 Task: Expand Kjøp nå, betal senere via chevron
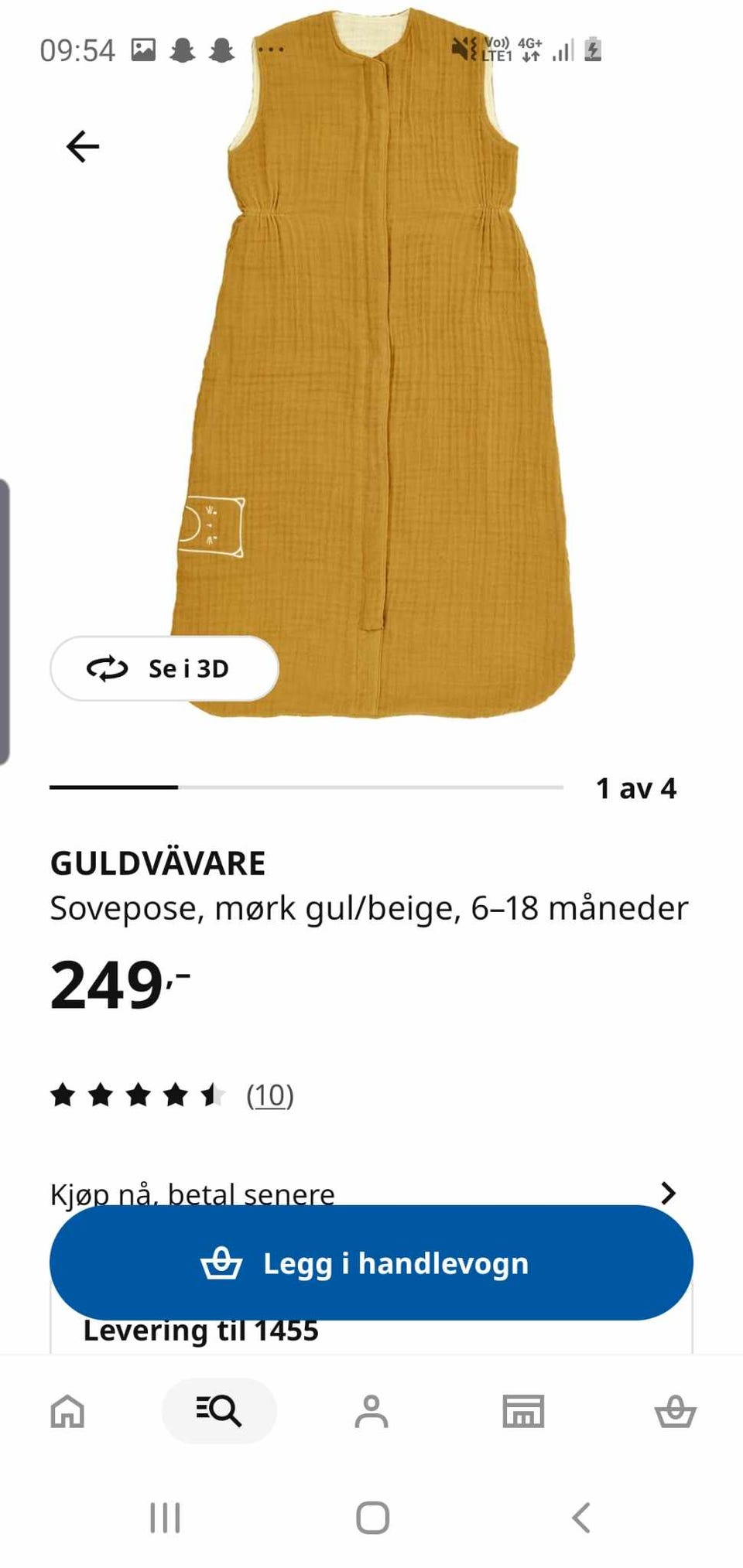pos(669,1194)
